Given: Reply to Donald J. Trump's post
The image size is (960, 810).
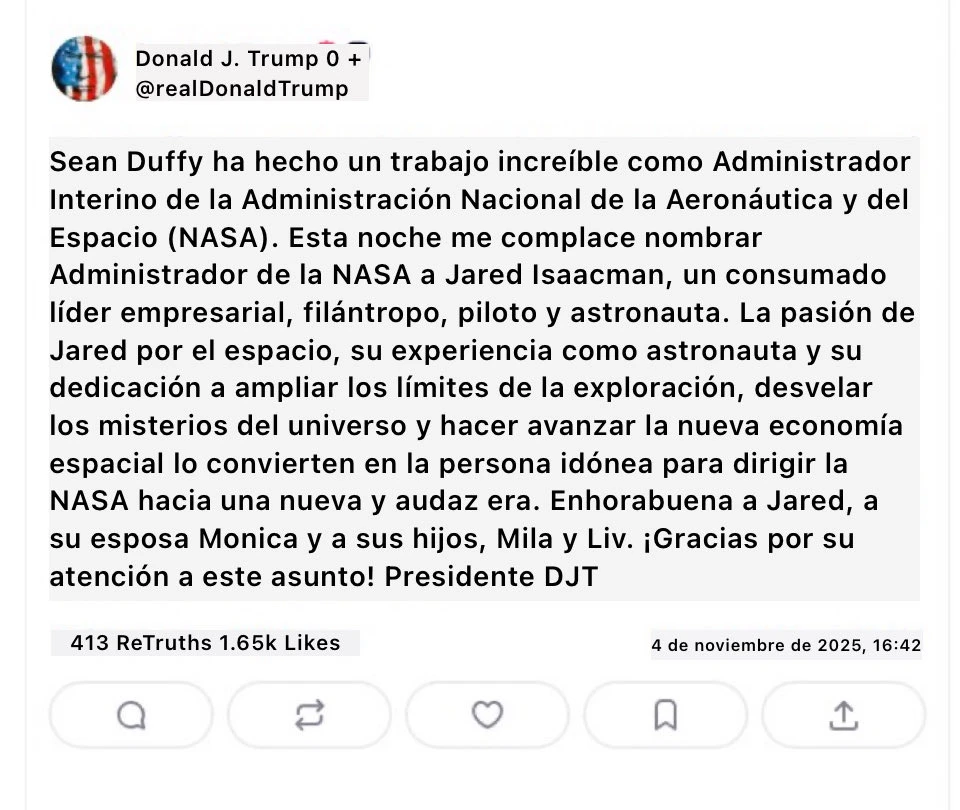Looking at the screenshot, I should 131,715.
